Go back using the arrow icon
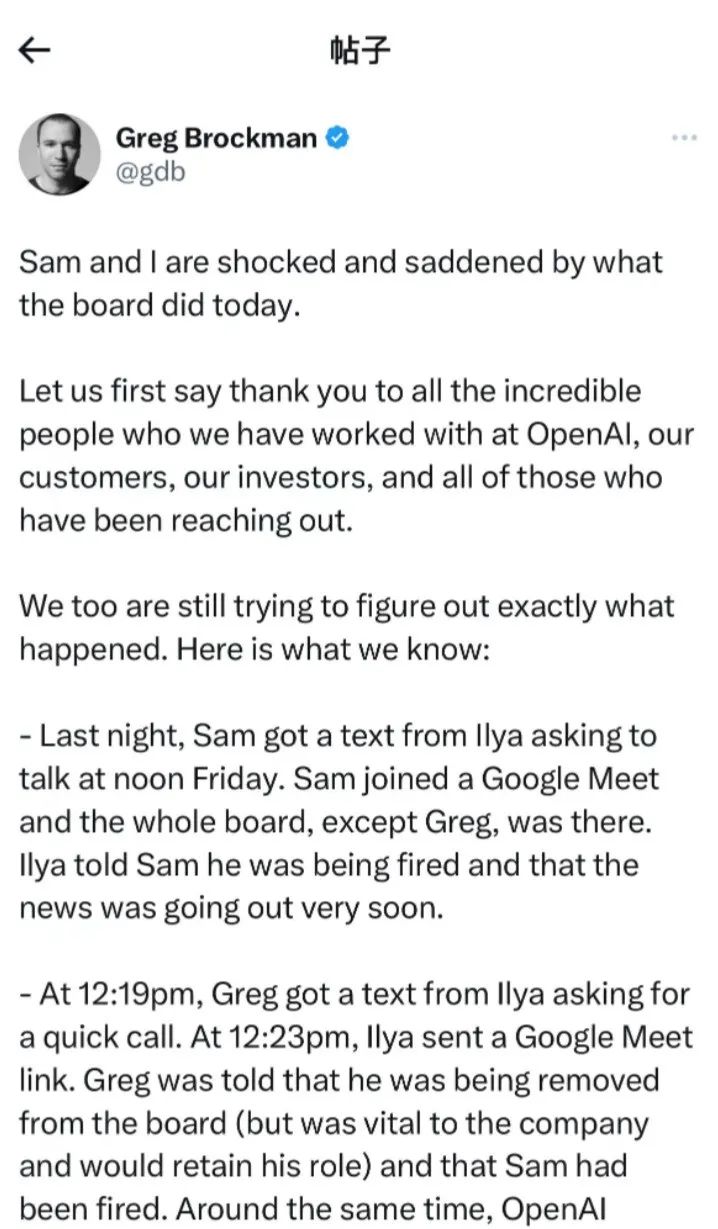 pos(35,52)
